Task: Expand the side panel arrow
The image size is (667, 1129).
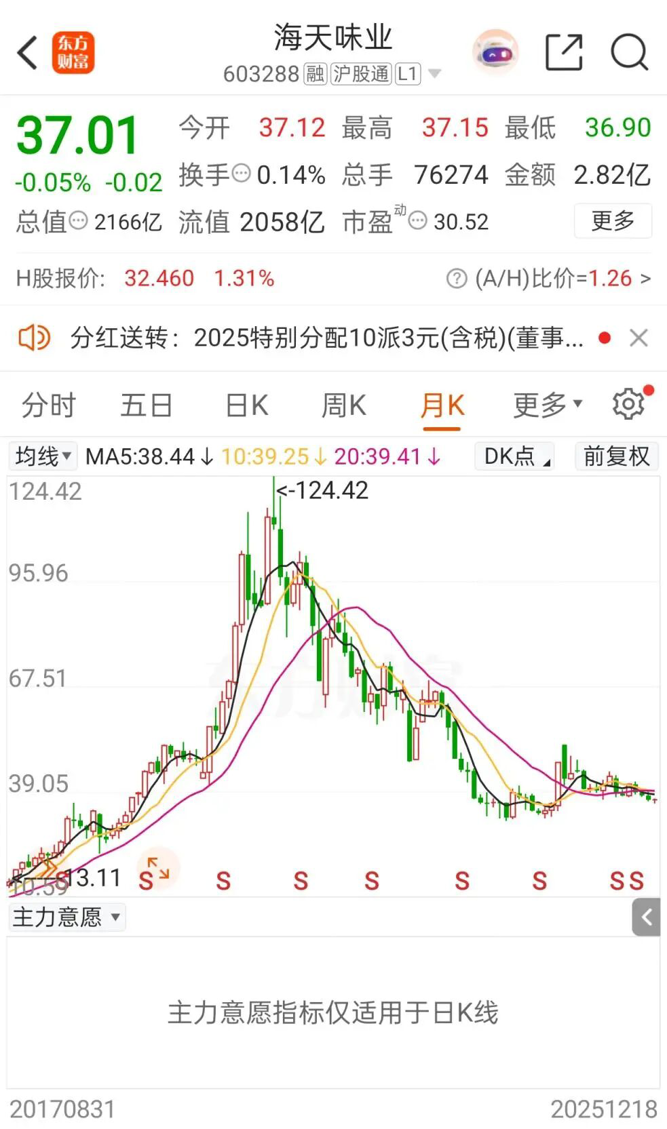Action: [x=647, y=916]
